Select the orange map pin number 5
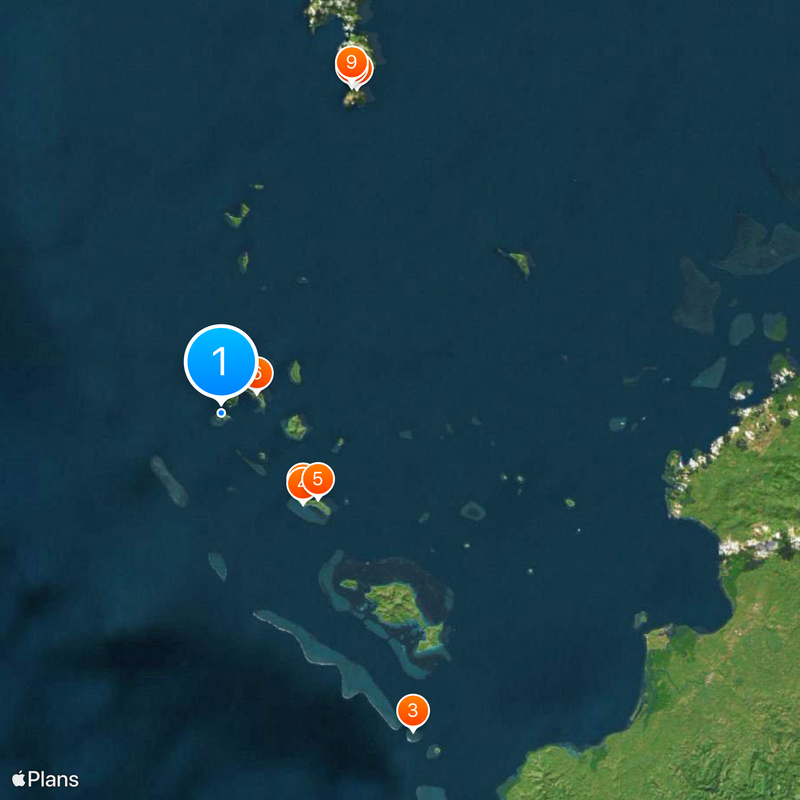The width and height of the screenshot is (800, 800). pyautogui.click(x=318, y=478)
